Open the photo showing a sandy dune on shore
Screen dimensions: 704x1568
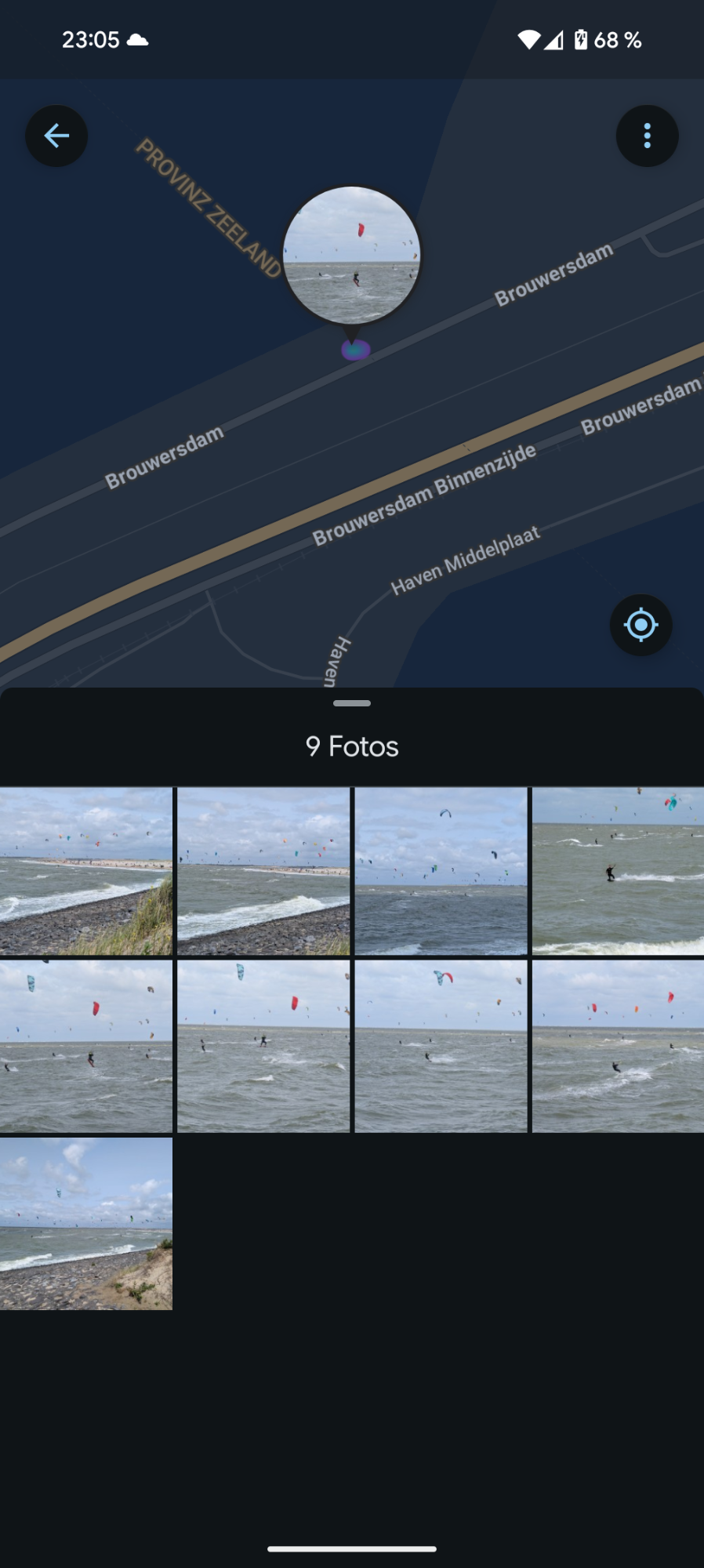[86, 1223]
